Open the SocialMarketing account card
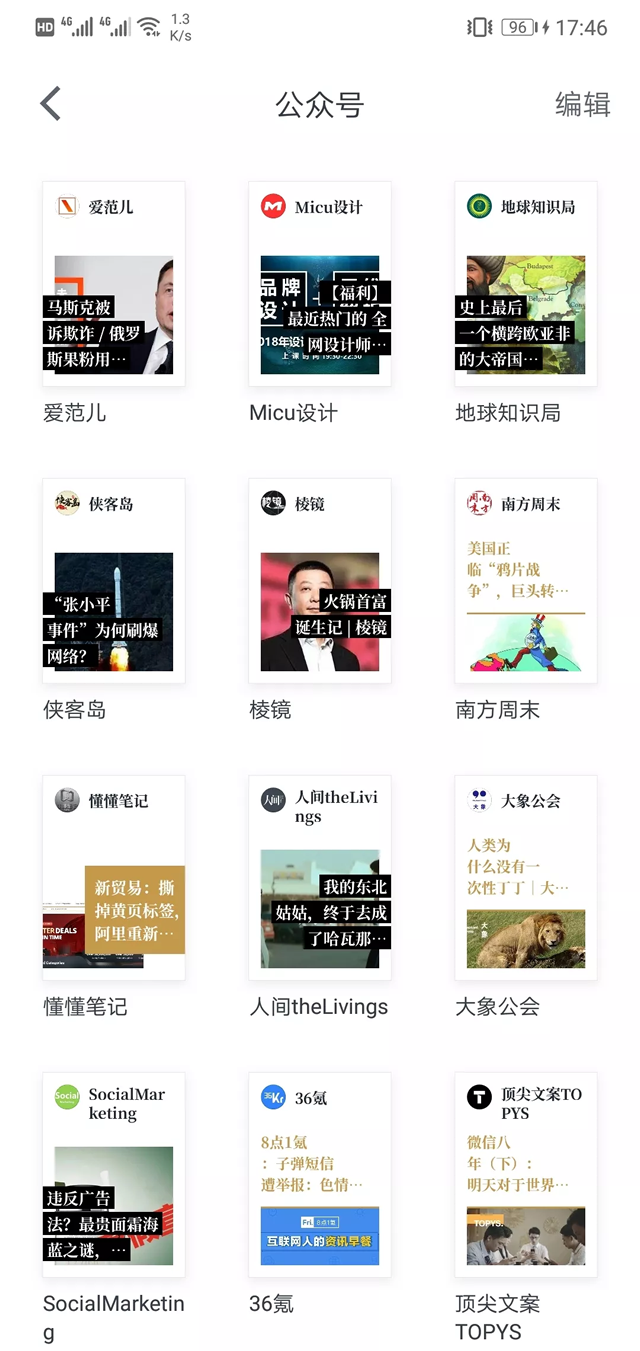This screenshot has height=1351, width=640. tap(114, 1175)
